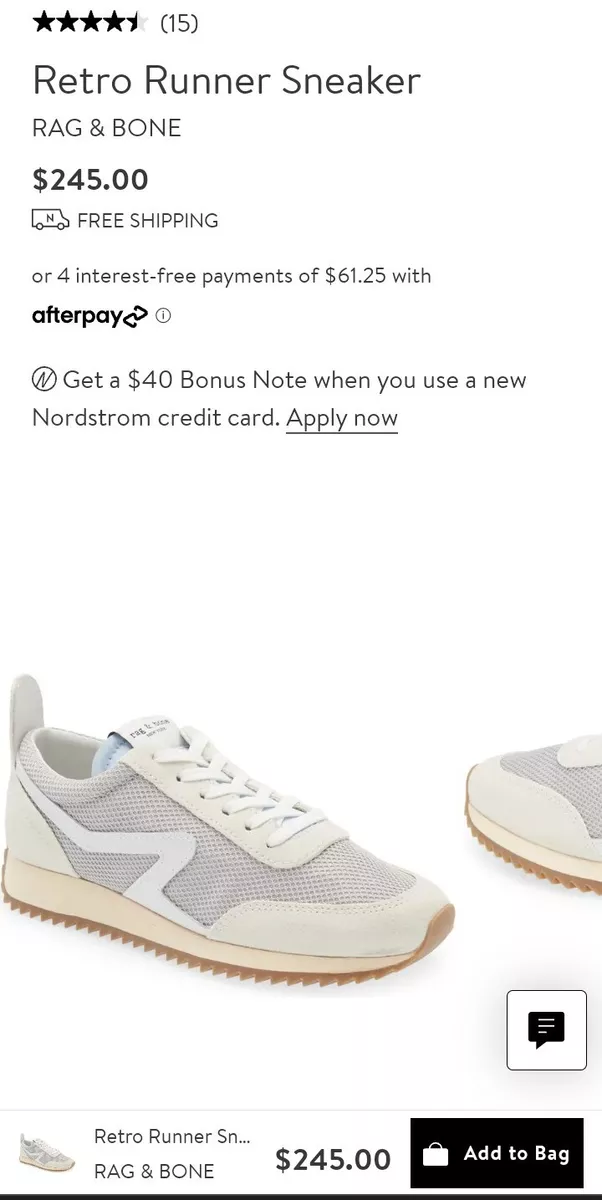Open the Afterpay info icon
Screen dimensions: 602x1200
pos(164,316)
